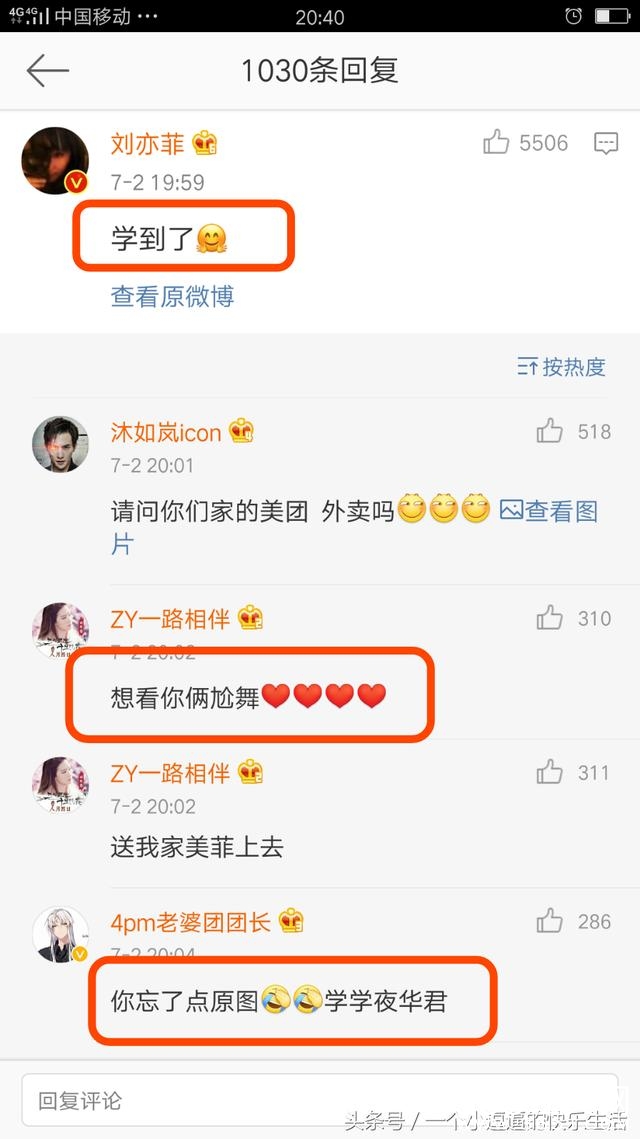The height and width of the screenshot is (1139, 640).
Task: Change sort order via 按热度
Action: [562, 367]
